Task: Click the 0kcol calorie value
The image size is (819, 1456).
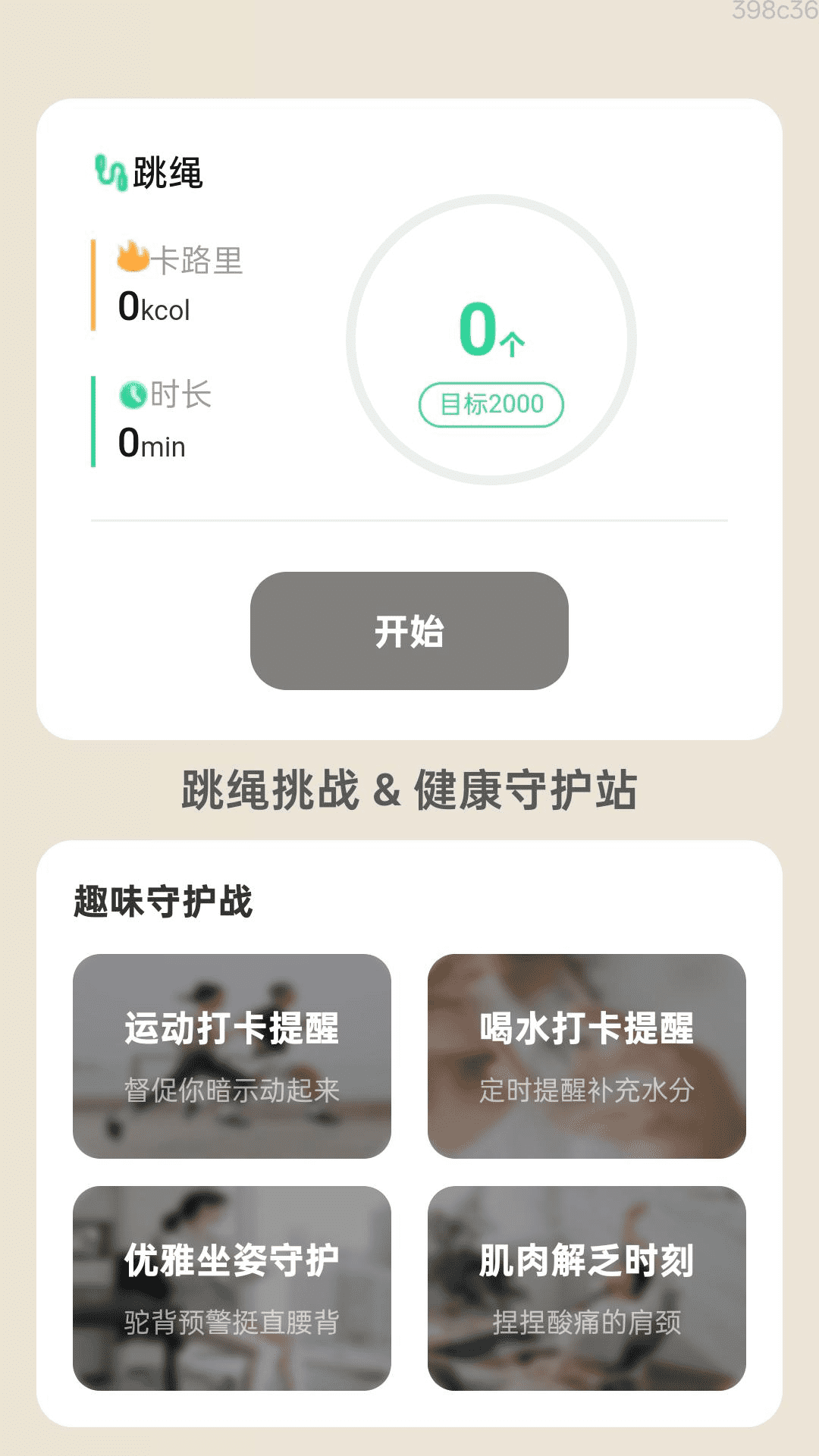Action: coord(154,307)
